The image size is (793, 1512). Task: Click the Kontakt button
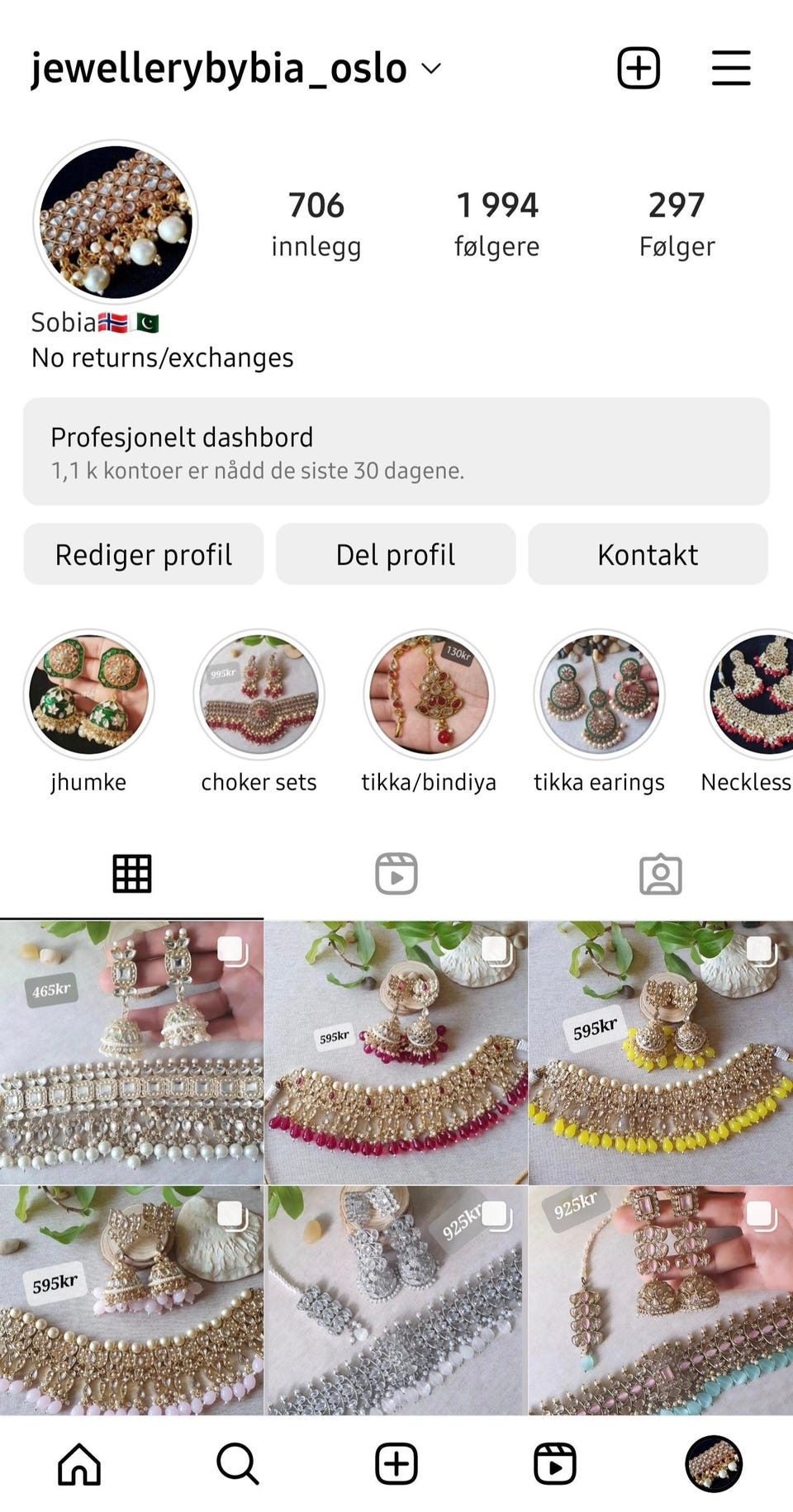pyautogui.click(x=648, y=554)
